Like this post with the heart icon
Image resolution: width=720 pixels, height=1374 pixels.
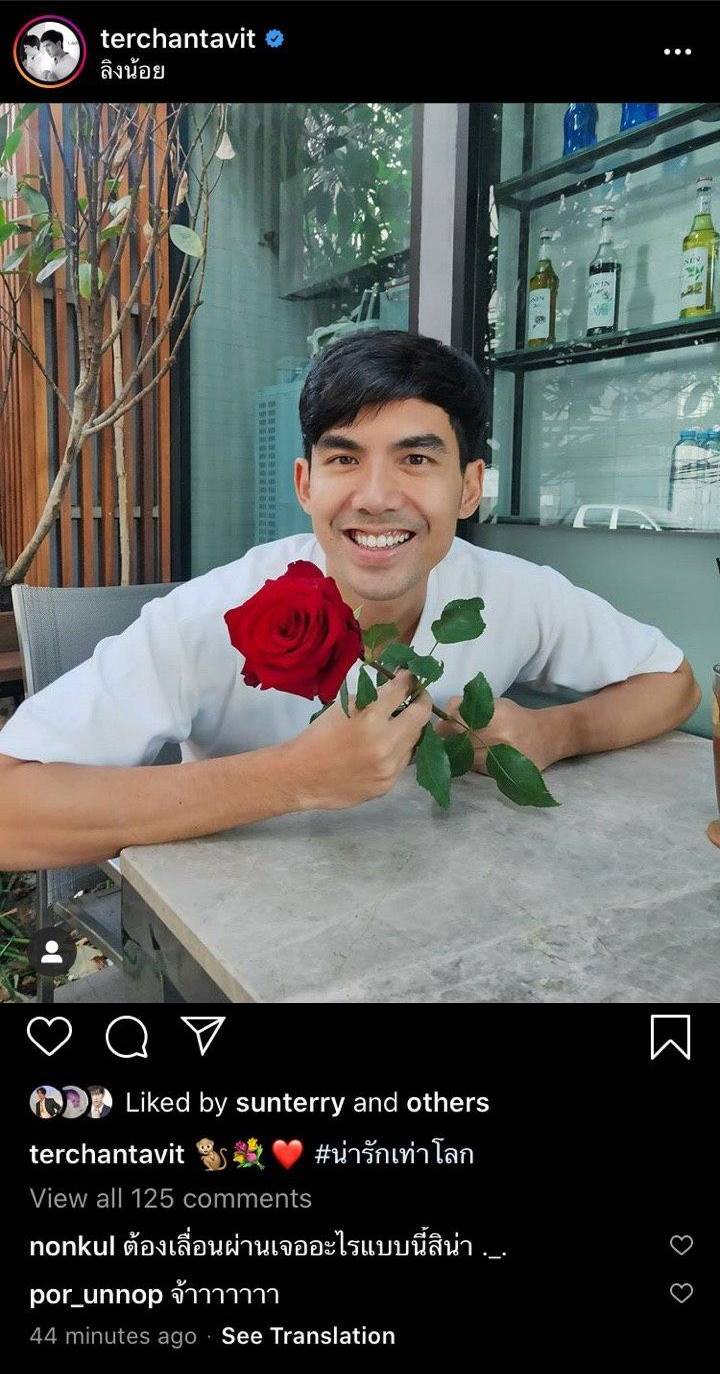(49, 1036)
